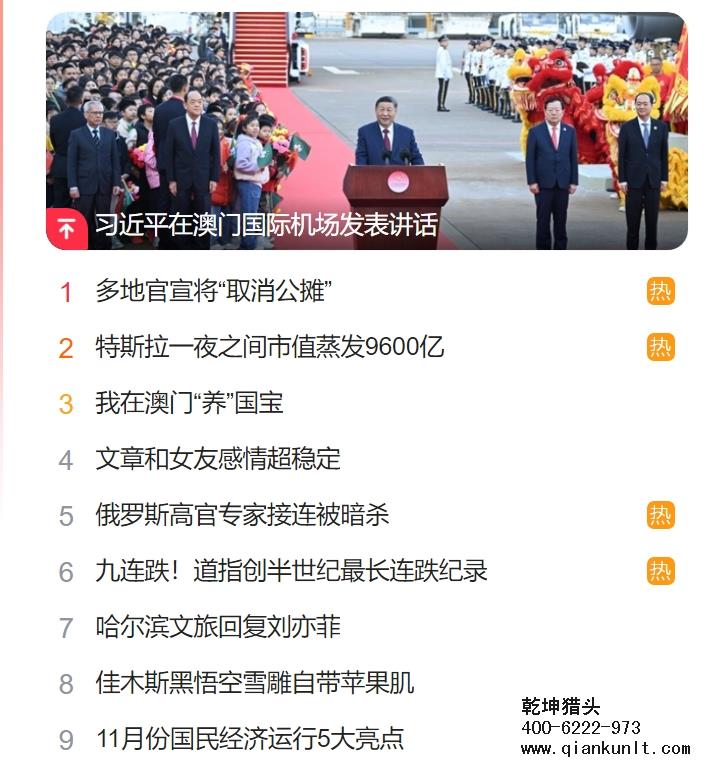Open the topic 11月份国民经济运行5大亮点

[250, 739]
